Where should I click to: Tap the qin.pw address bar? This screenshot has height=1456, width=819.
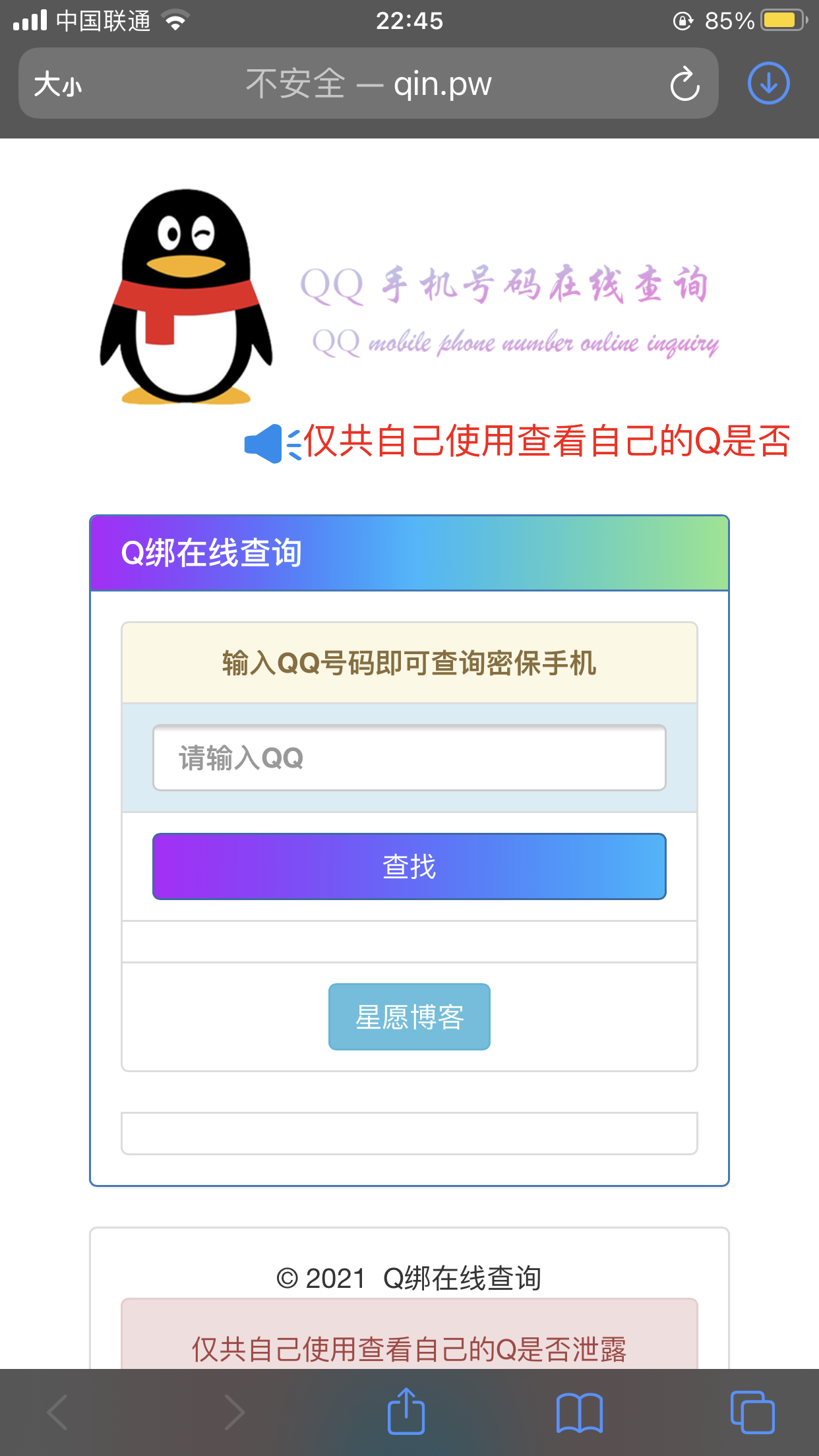[369, 84]
